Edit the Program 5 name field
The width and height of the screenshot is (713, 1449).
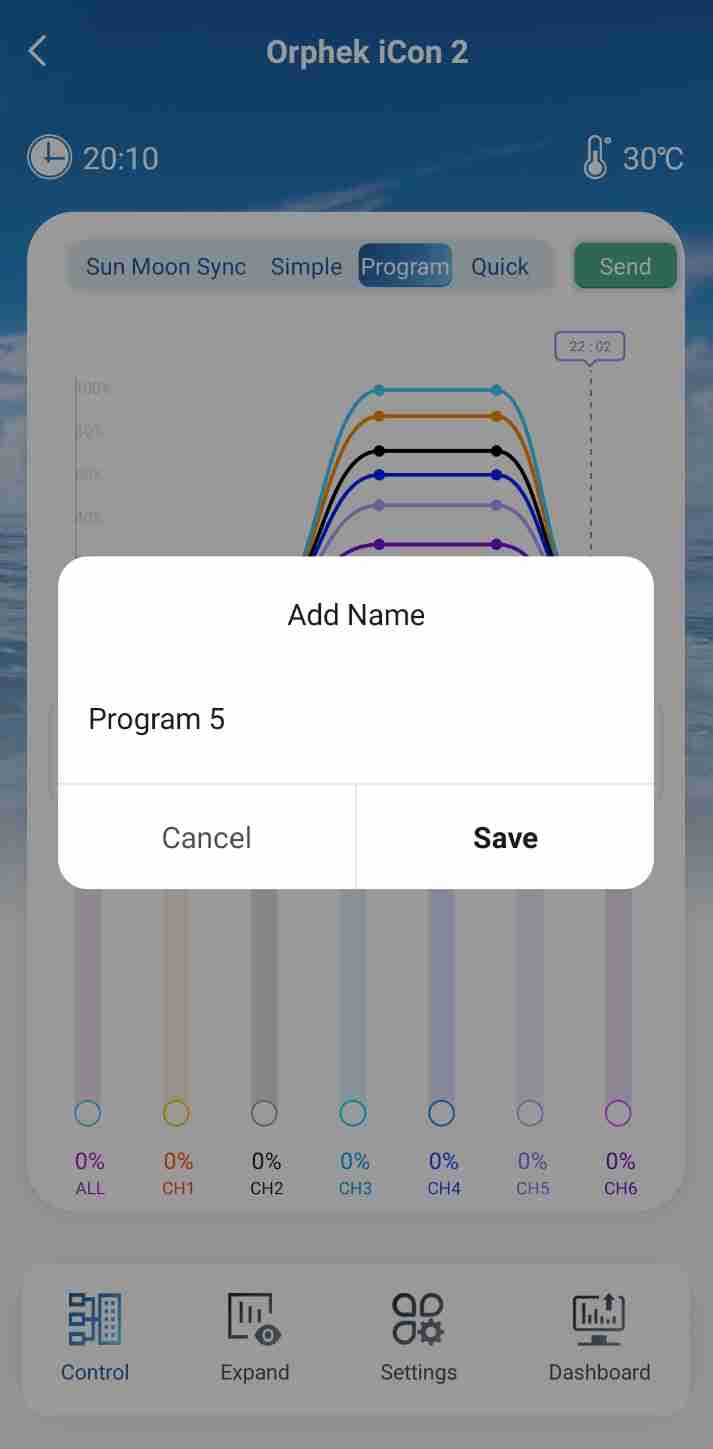tap(356, 719)
